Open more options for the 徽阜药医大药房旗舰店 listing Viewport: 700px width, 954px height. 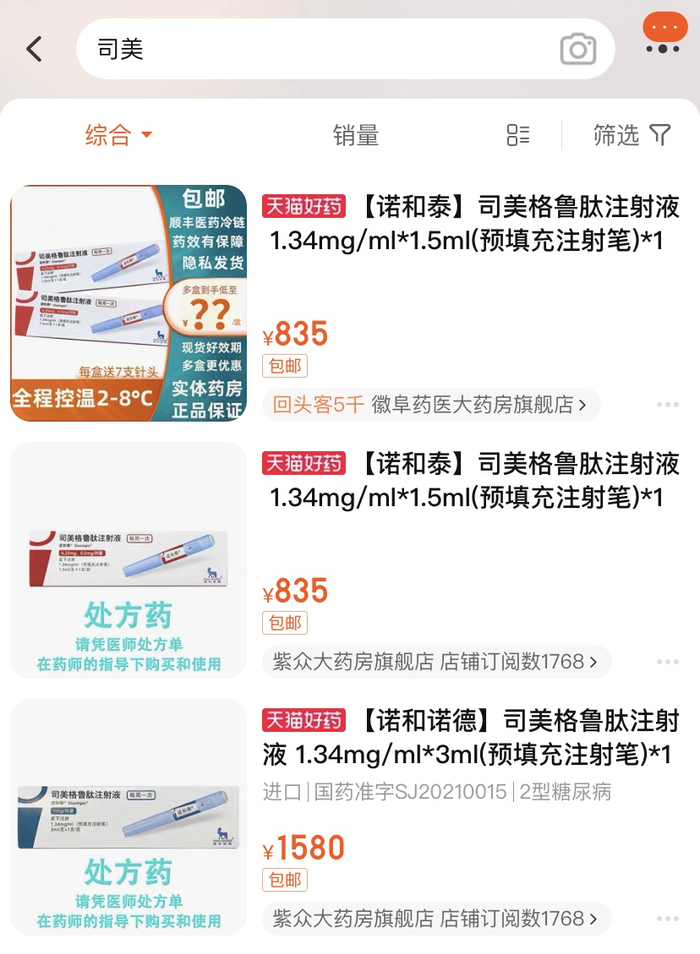(667, 405)
